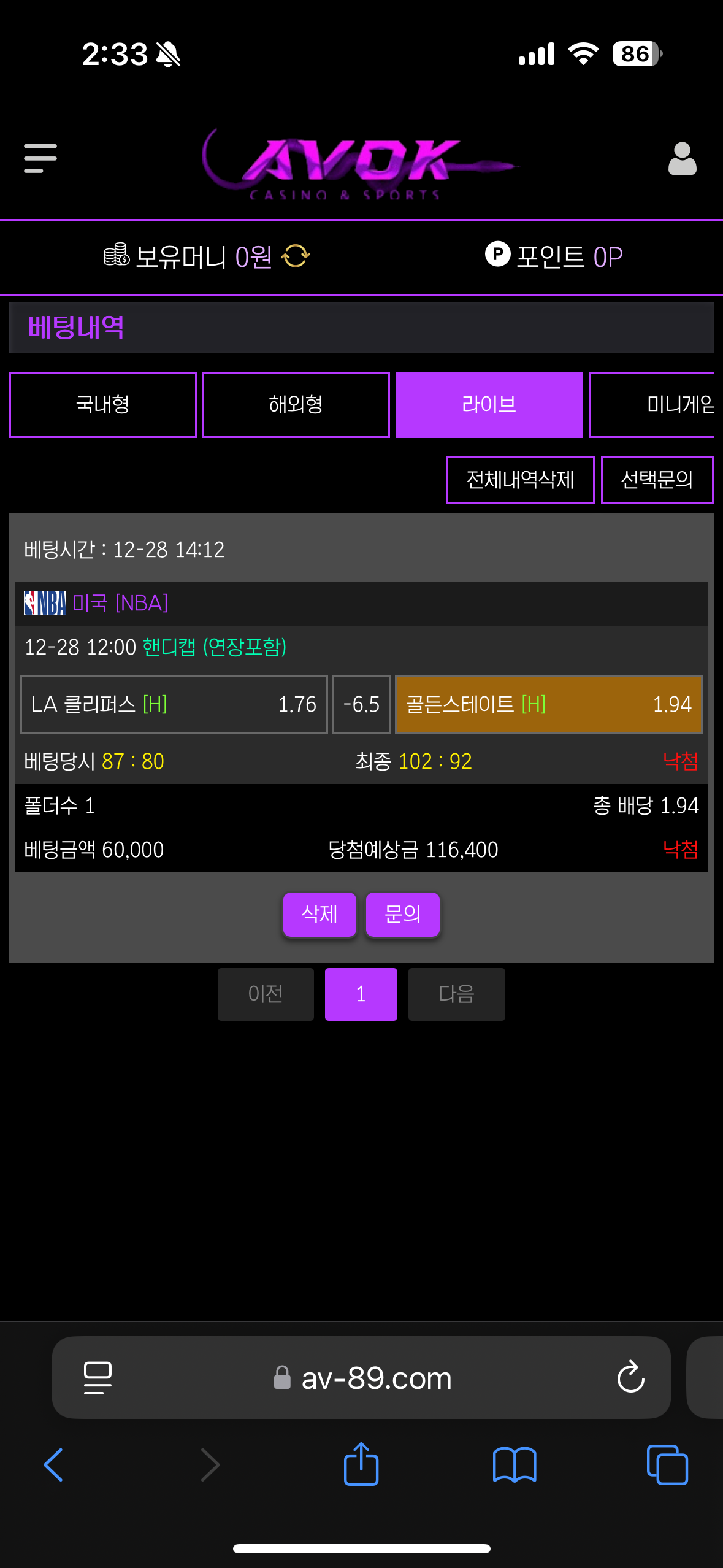Reload the page in Safari
The height and width of the screenshot is (1568, 723).
click(630, 1378)
